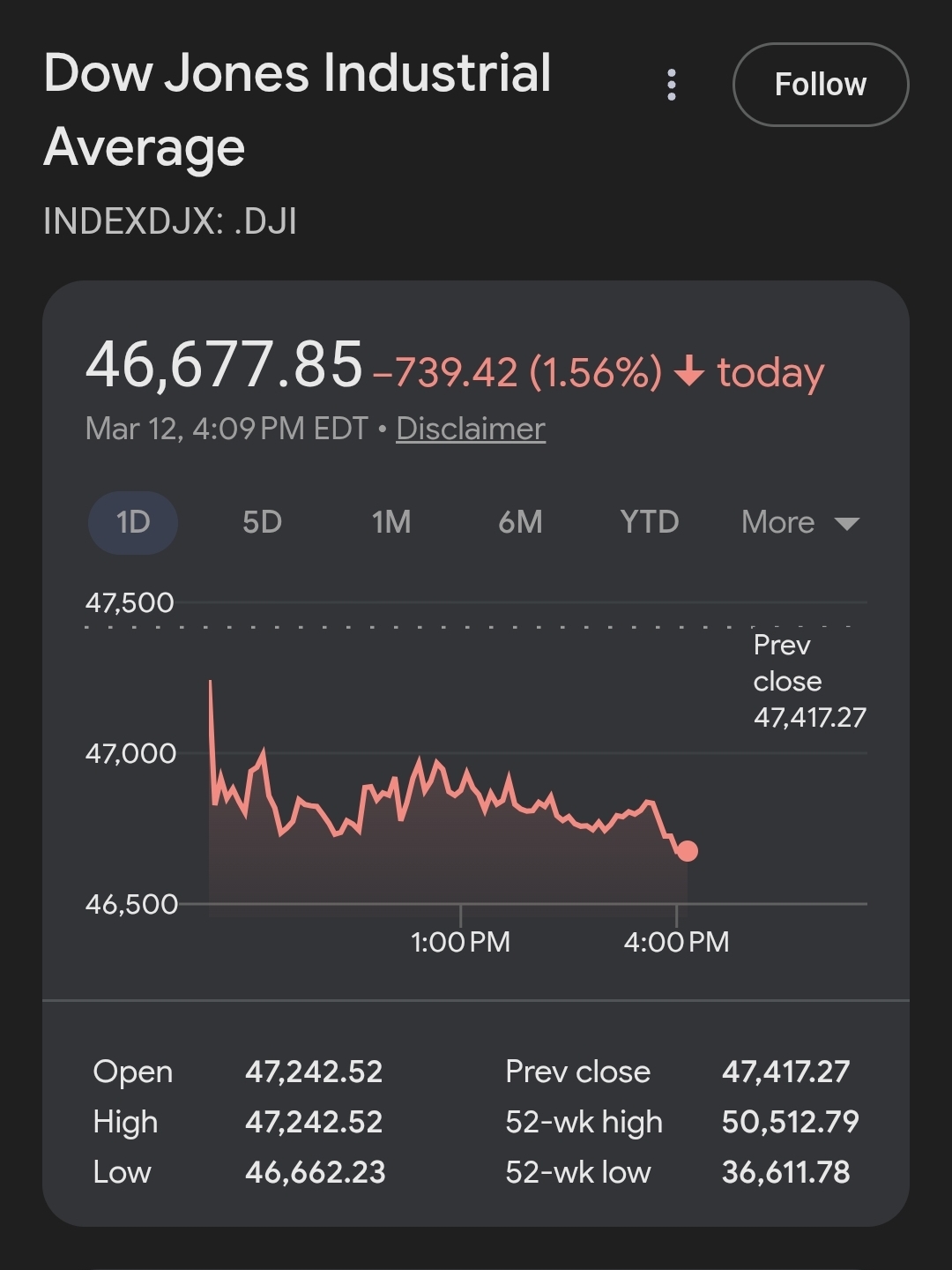
Task: Click the Dow Jones Industrial Average title
Action: tap(297, 108)
